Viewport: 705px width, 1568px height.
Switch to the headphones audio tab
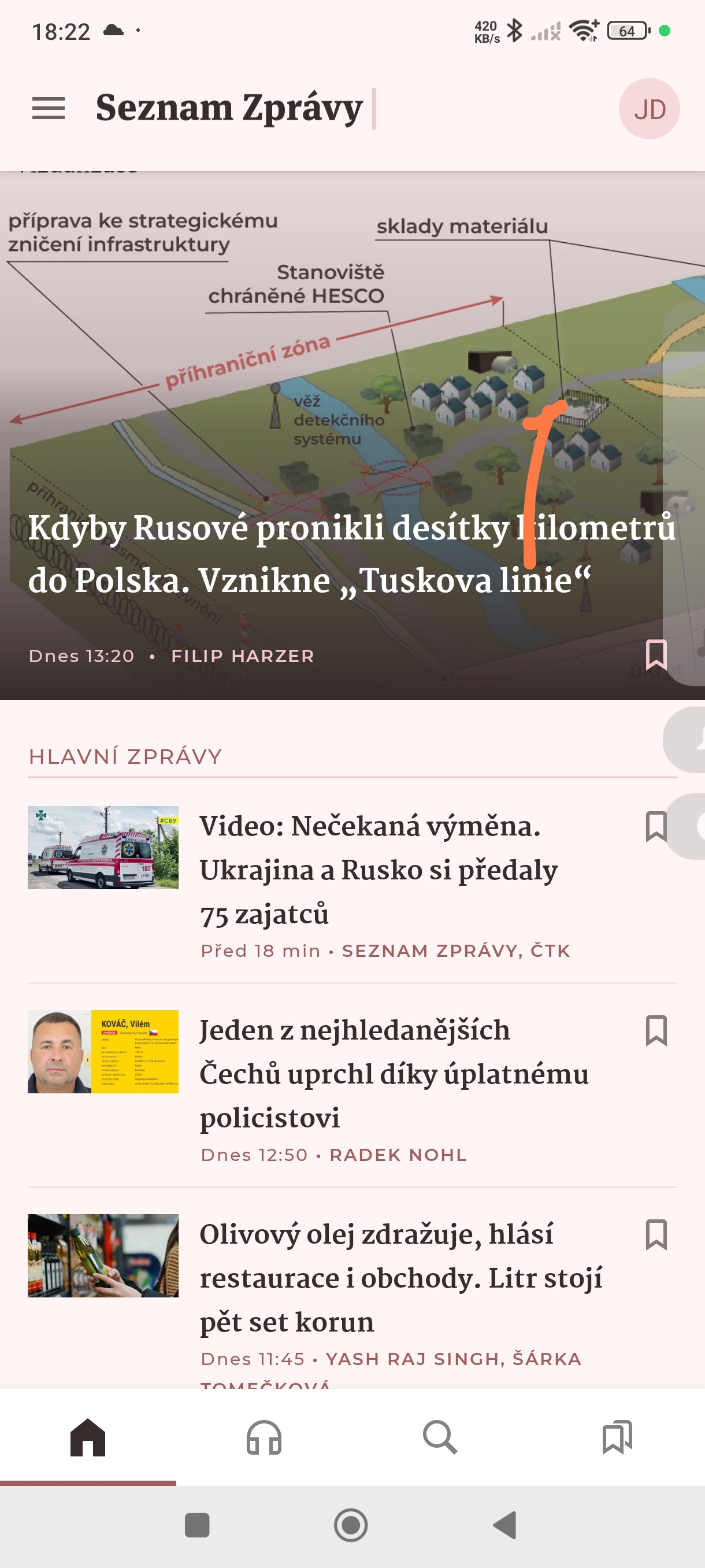tap(264, 1438)
